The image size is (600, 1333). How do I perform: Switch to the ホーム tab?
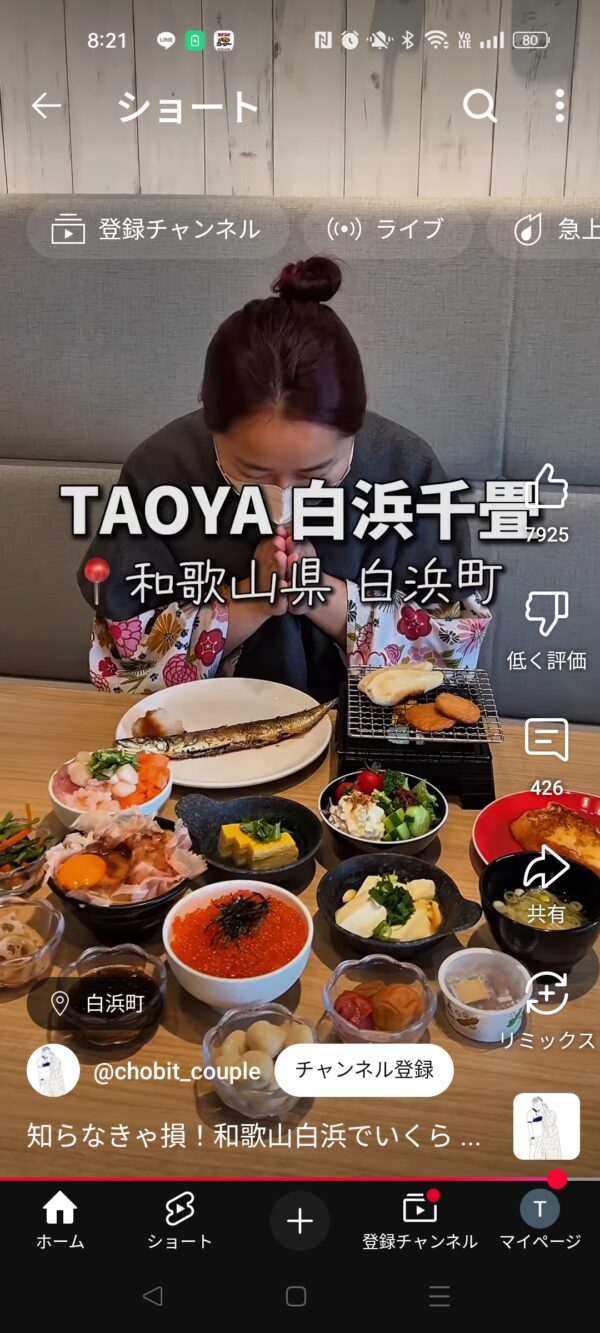point(60,1221)
